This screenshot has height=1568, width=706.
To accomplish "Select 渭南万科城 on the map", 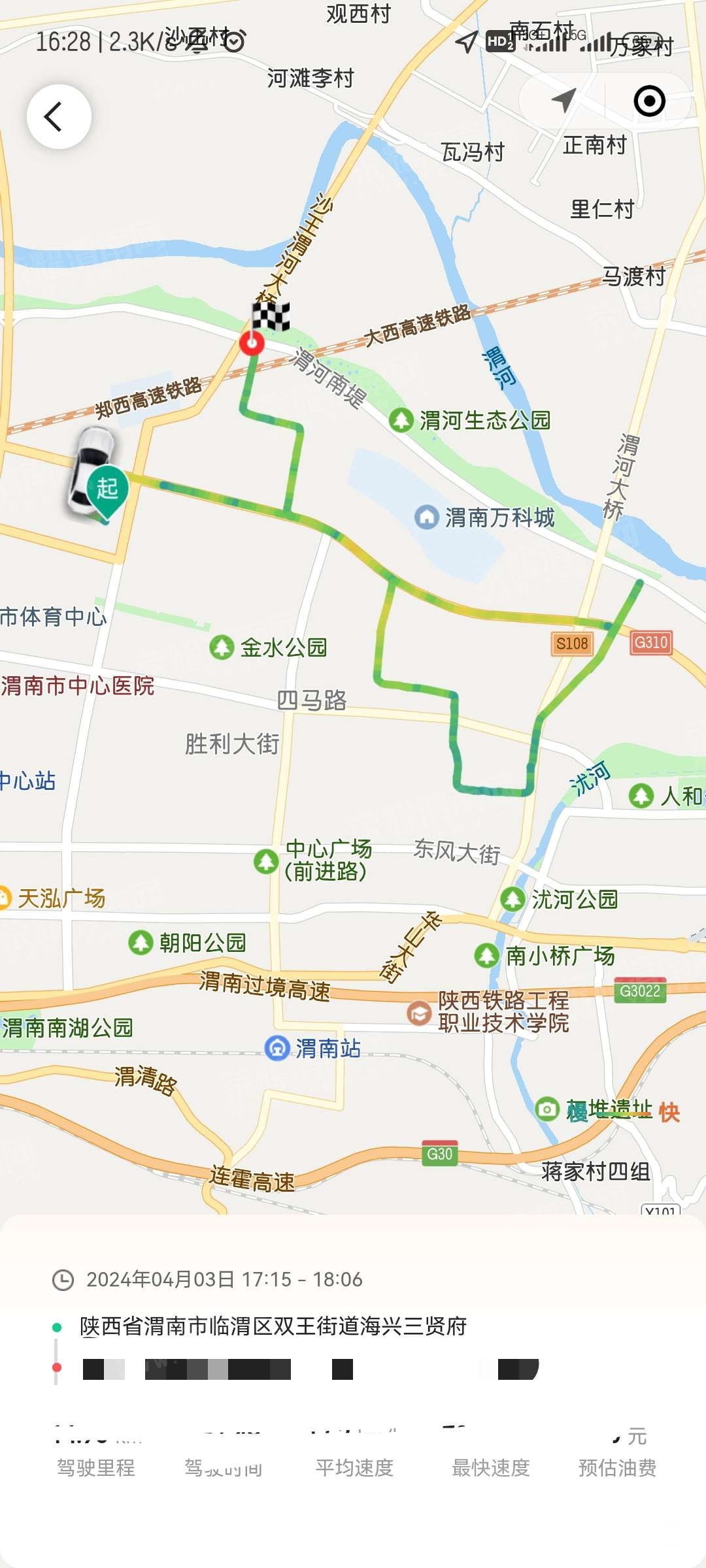I will (x=485, y=517).
